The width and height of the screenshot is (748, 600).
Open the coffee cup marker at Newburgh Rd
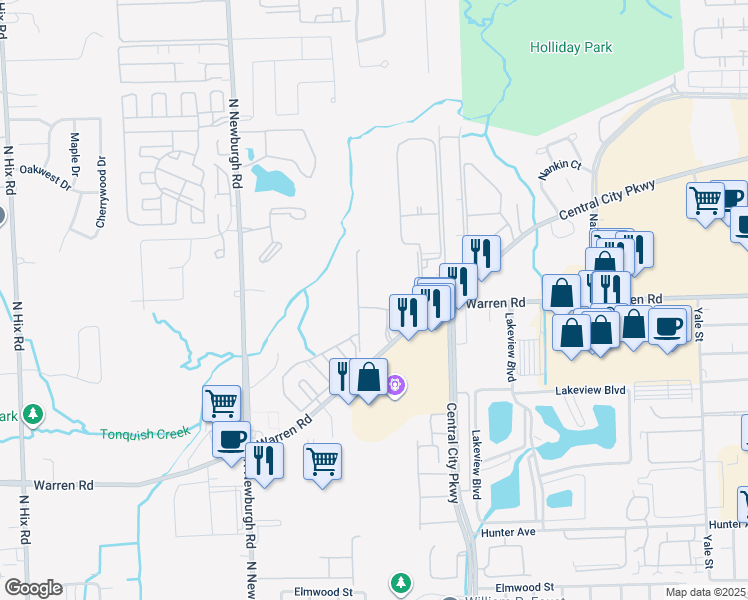coord(232,439)
